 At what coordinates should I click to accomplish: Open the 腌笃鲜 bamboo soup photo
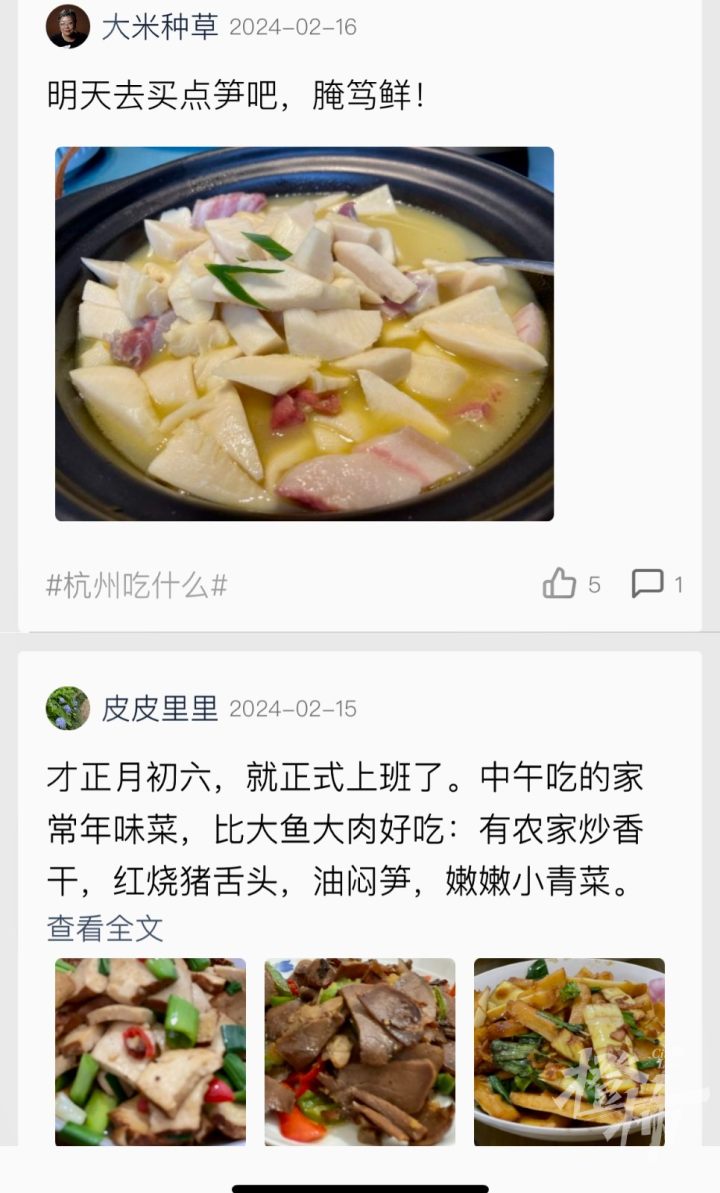tap(304, 334)
